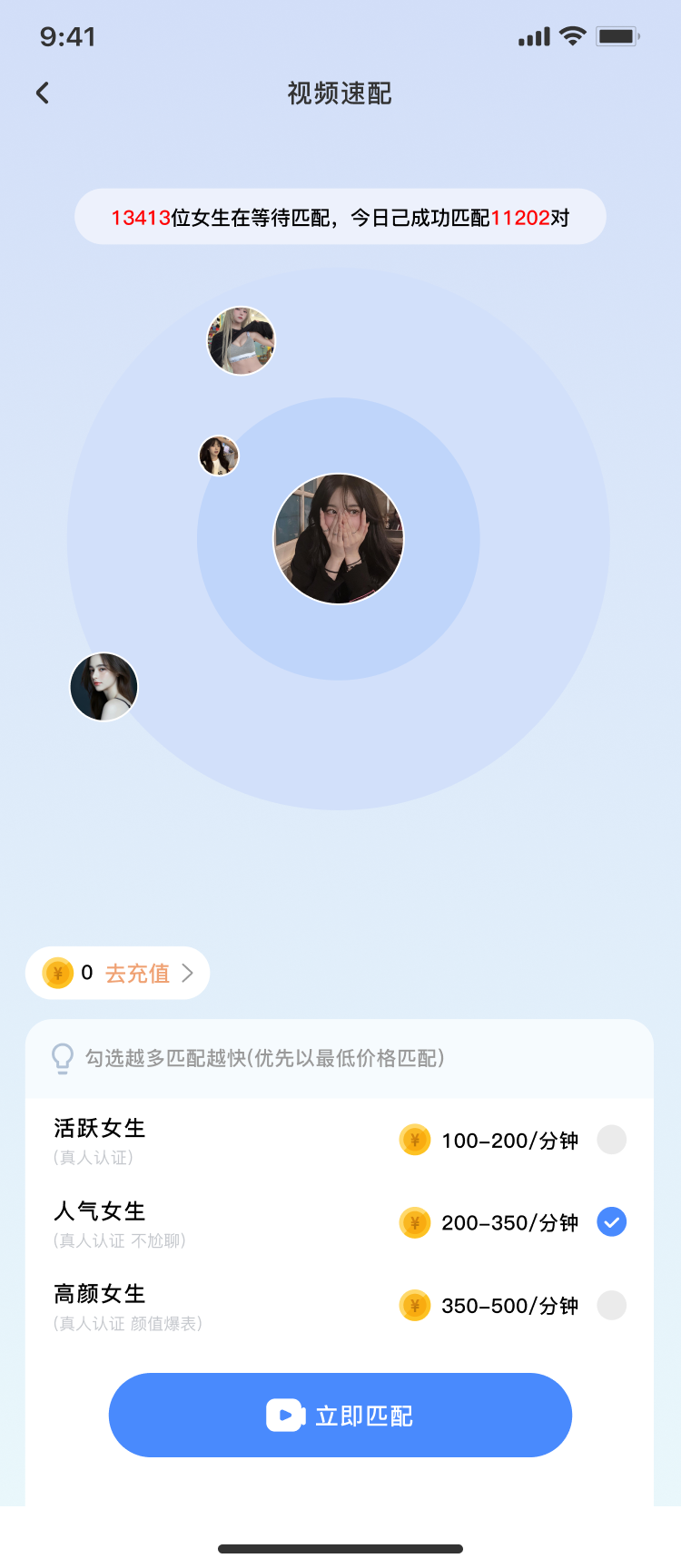Click the video camera icon on 立即匹配 button
The height and width of the screenshot is (1568, 681).
[284, 1415]
